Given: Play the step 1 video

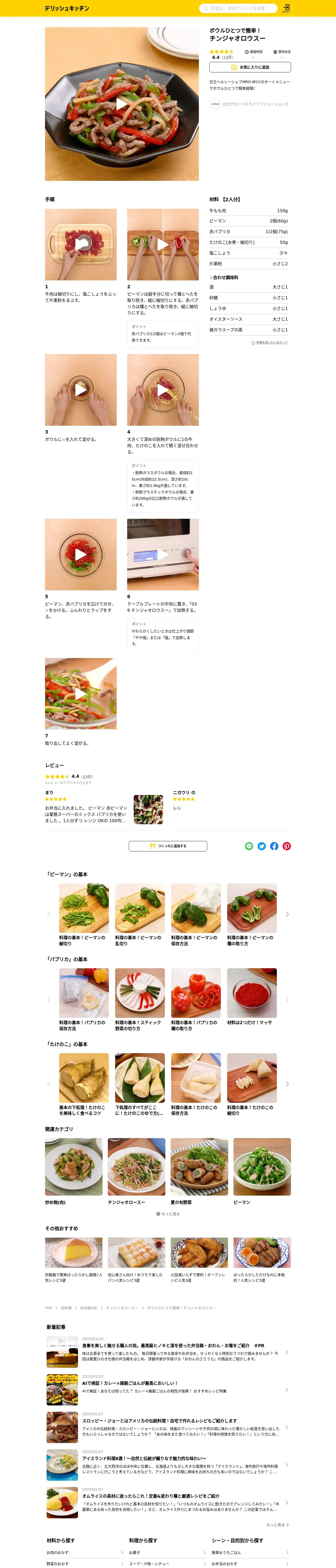Looking at the screenshot, I should pyautogui.click(x=81, y=244).
